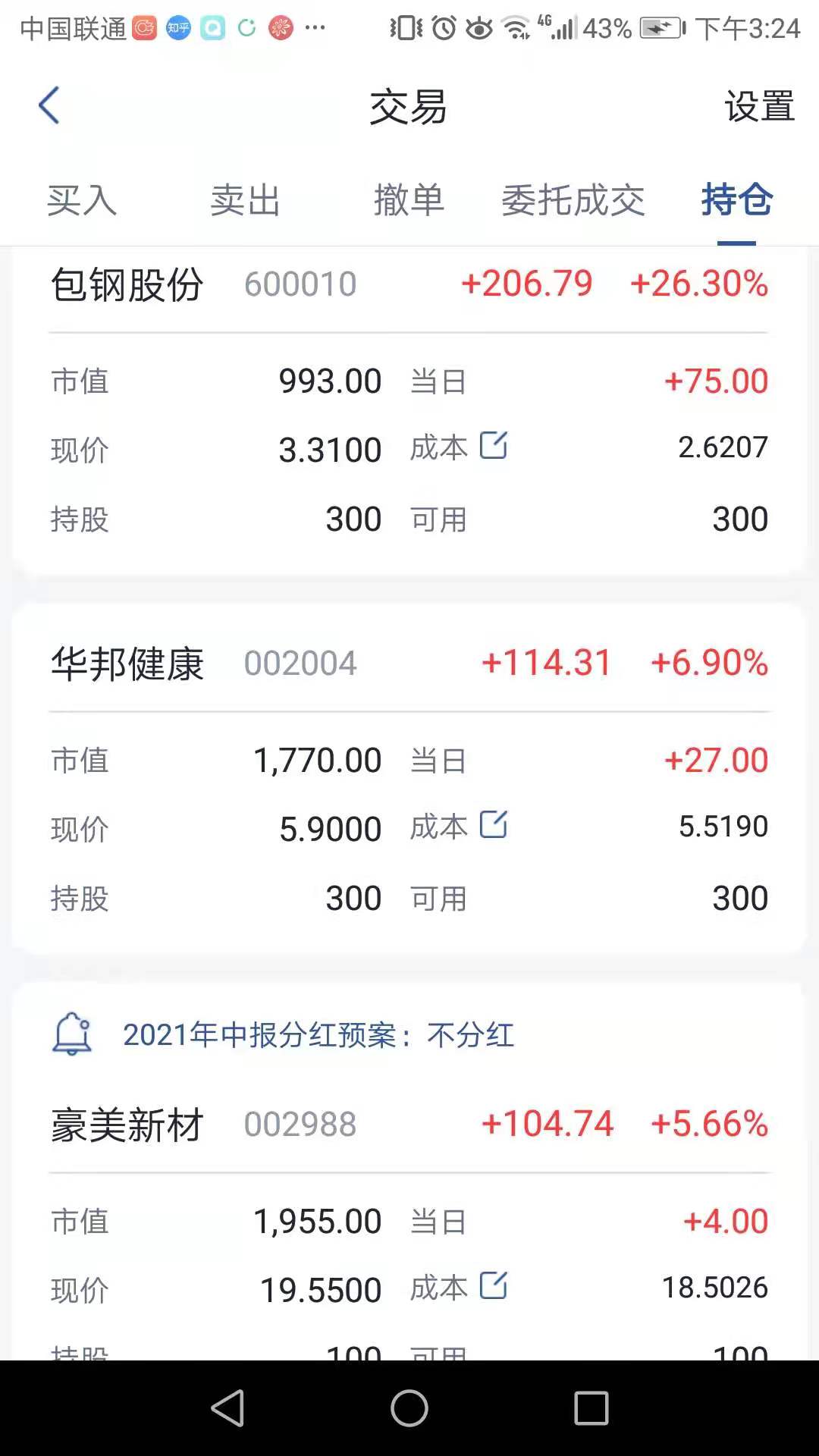The width and height of the screenshot is (819, 1456).
Task: Tap the battery charging indicator
Action: 658,29
